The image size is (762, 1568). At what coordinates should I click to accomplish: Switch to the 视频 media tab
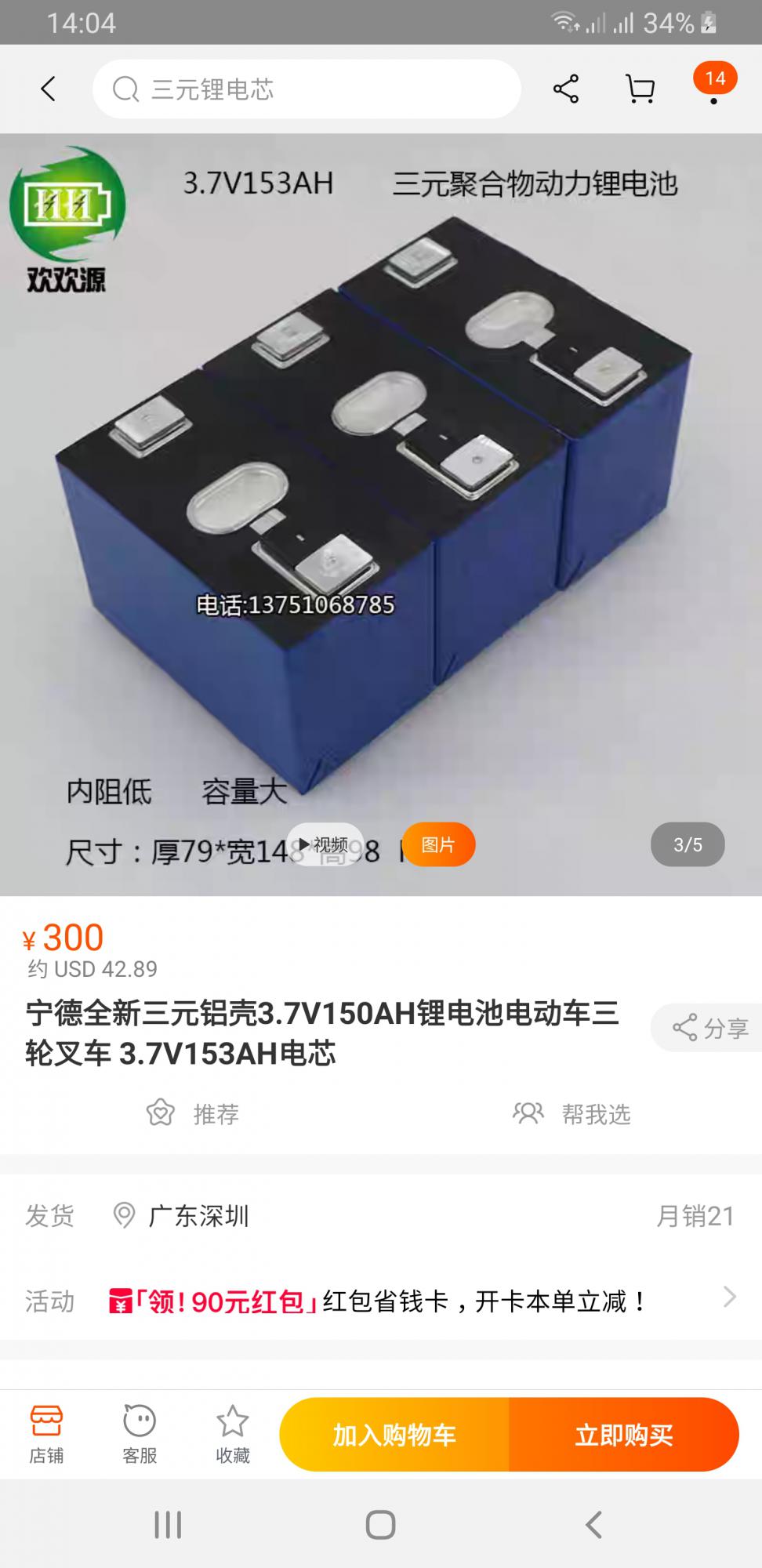[x=325, y=844]
